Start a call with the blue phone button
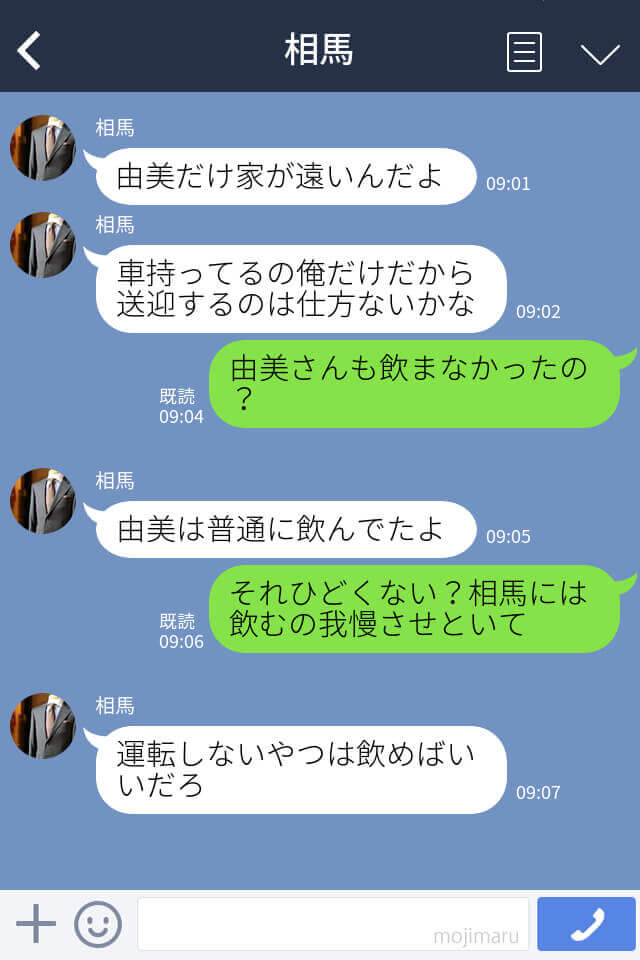 coord(586,924)
